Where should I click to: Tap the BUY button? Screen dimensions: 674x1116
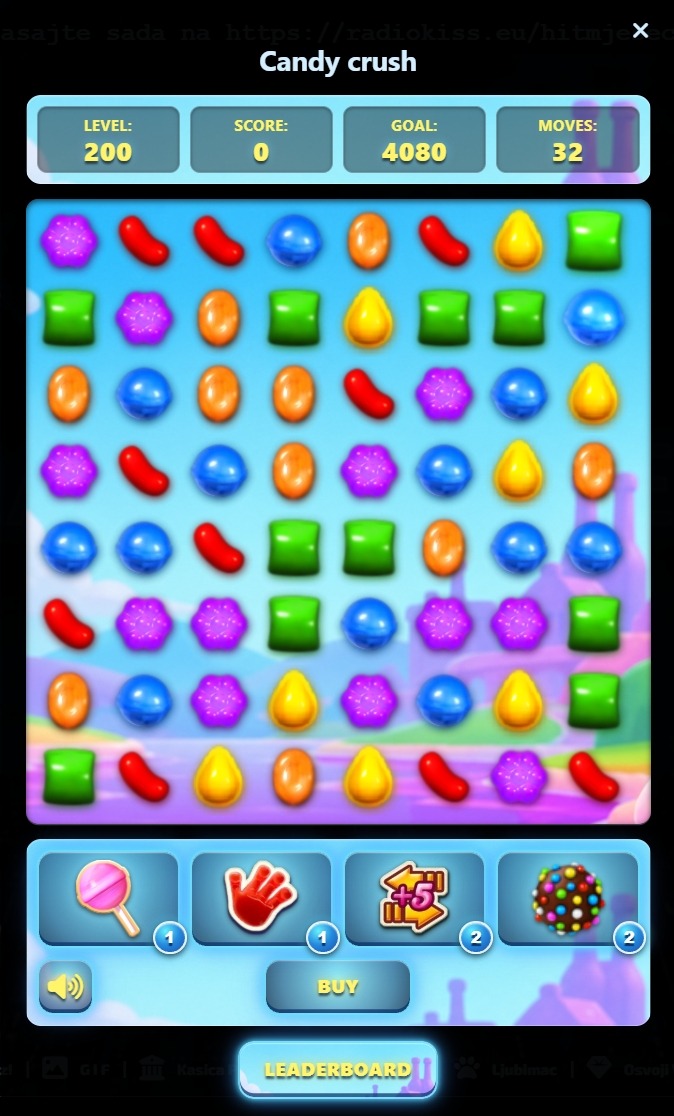(x=337, y=986)
